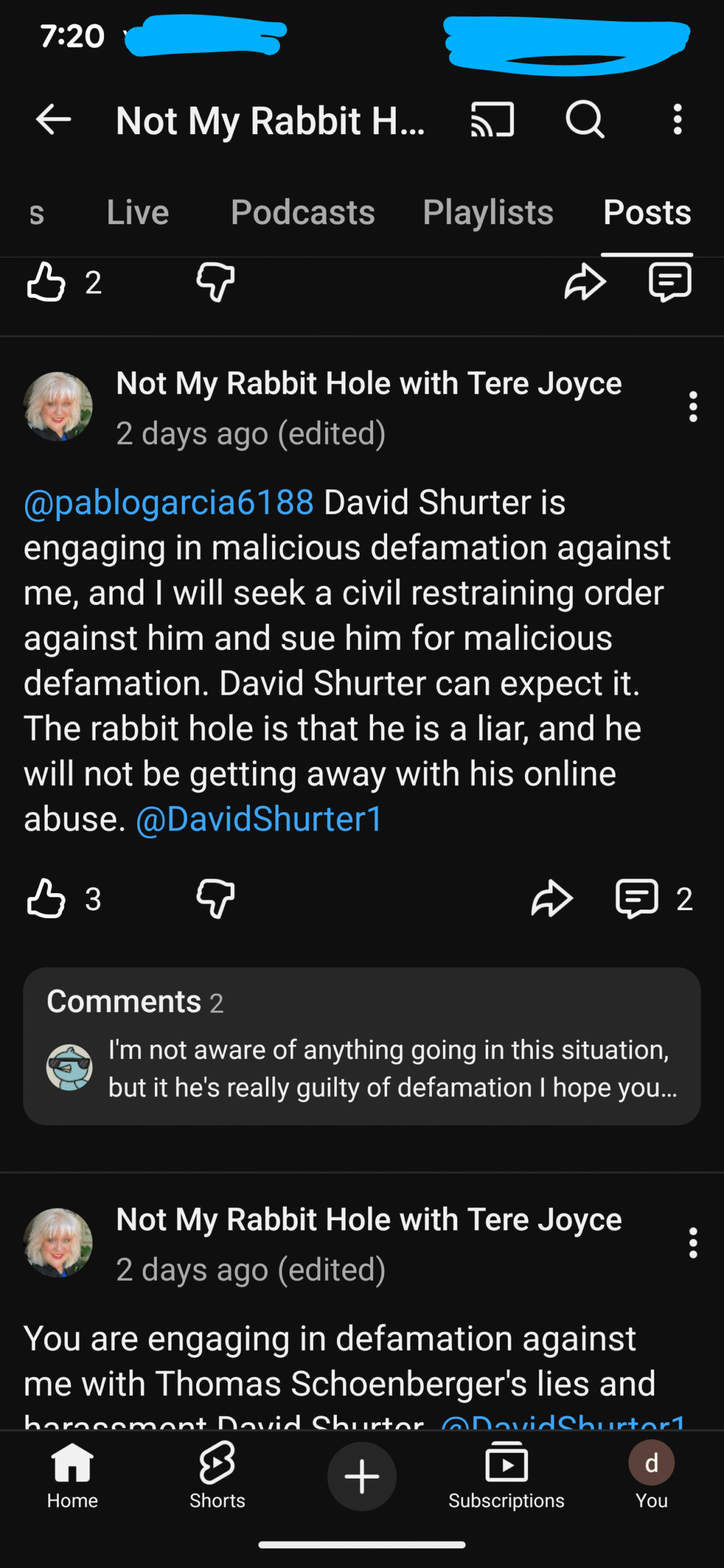This screenshot has height=1568, width=724.
Task: Share the post mentioning @pablogarcia6188
Action: point(552,899)
